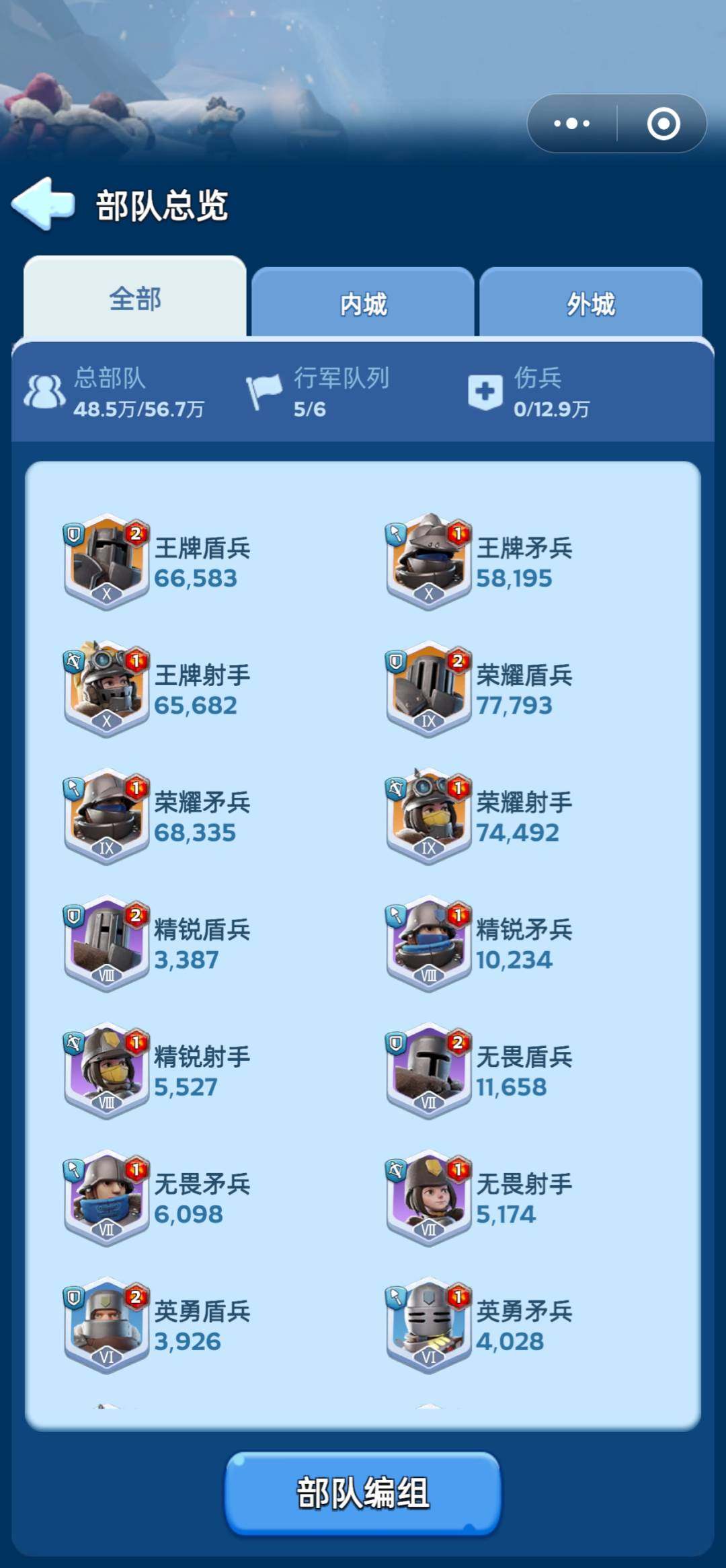Viewport: 726px width, 1568px height.
Task: Tap the 部队编组 button
Action: pyautogui.click(x=363, y=1492)
